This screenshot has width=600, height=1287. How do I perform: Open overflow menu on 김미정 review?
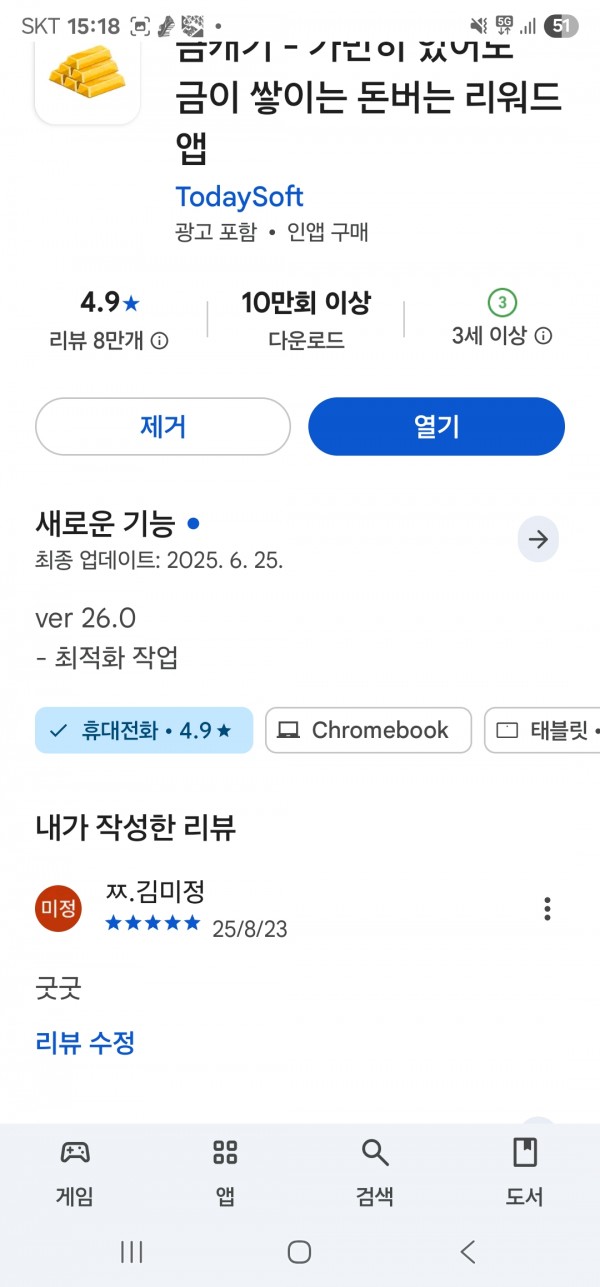(x=547, y=908)
